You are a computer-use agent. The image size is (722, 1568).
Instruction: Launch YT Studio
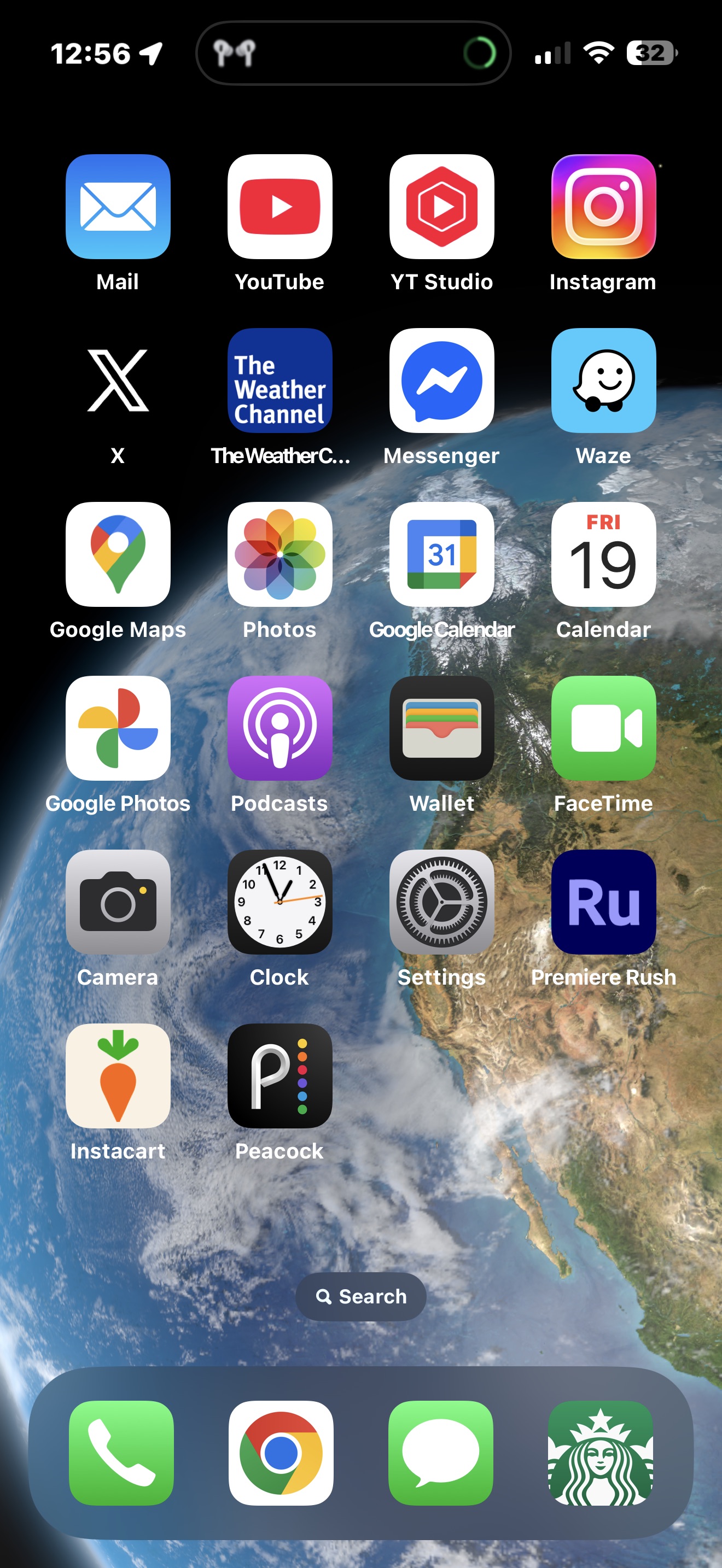click(x=441, y=208)
